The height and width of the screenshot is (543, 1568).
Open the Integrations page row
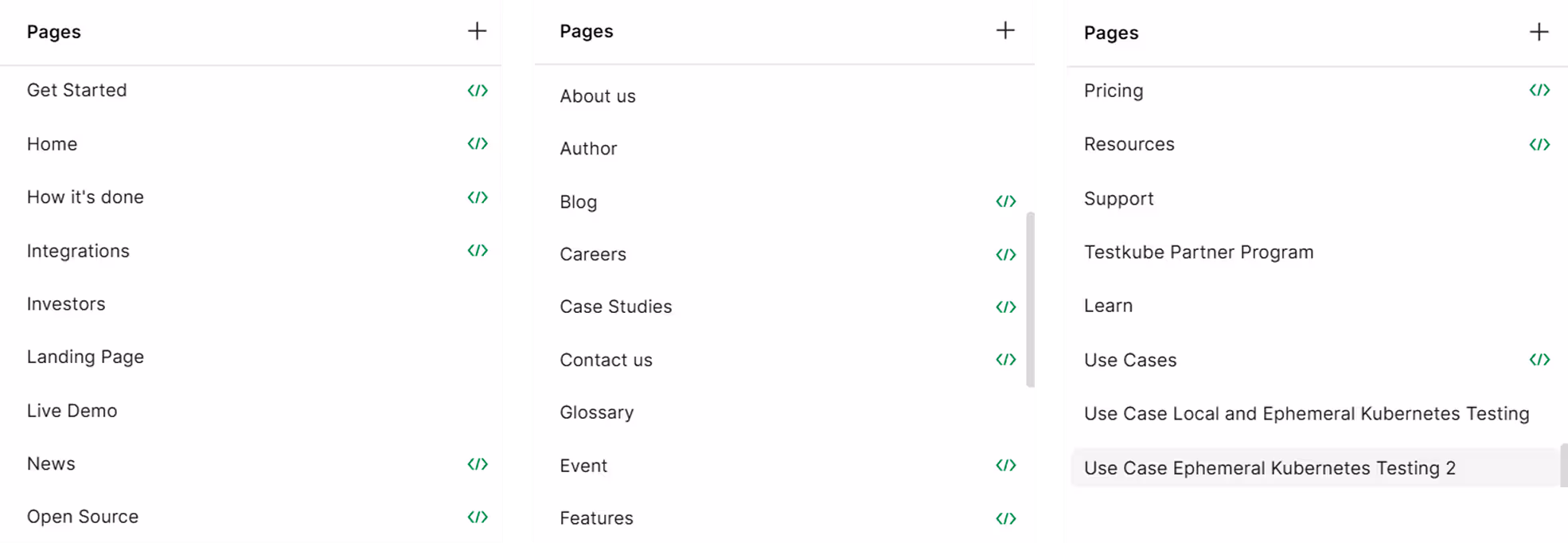click(x=78, y=251)
